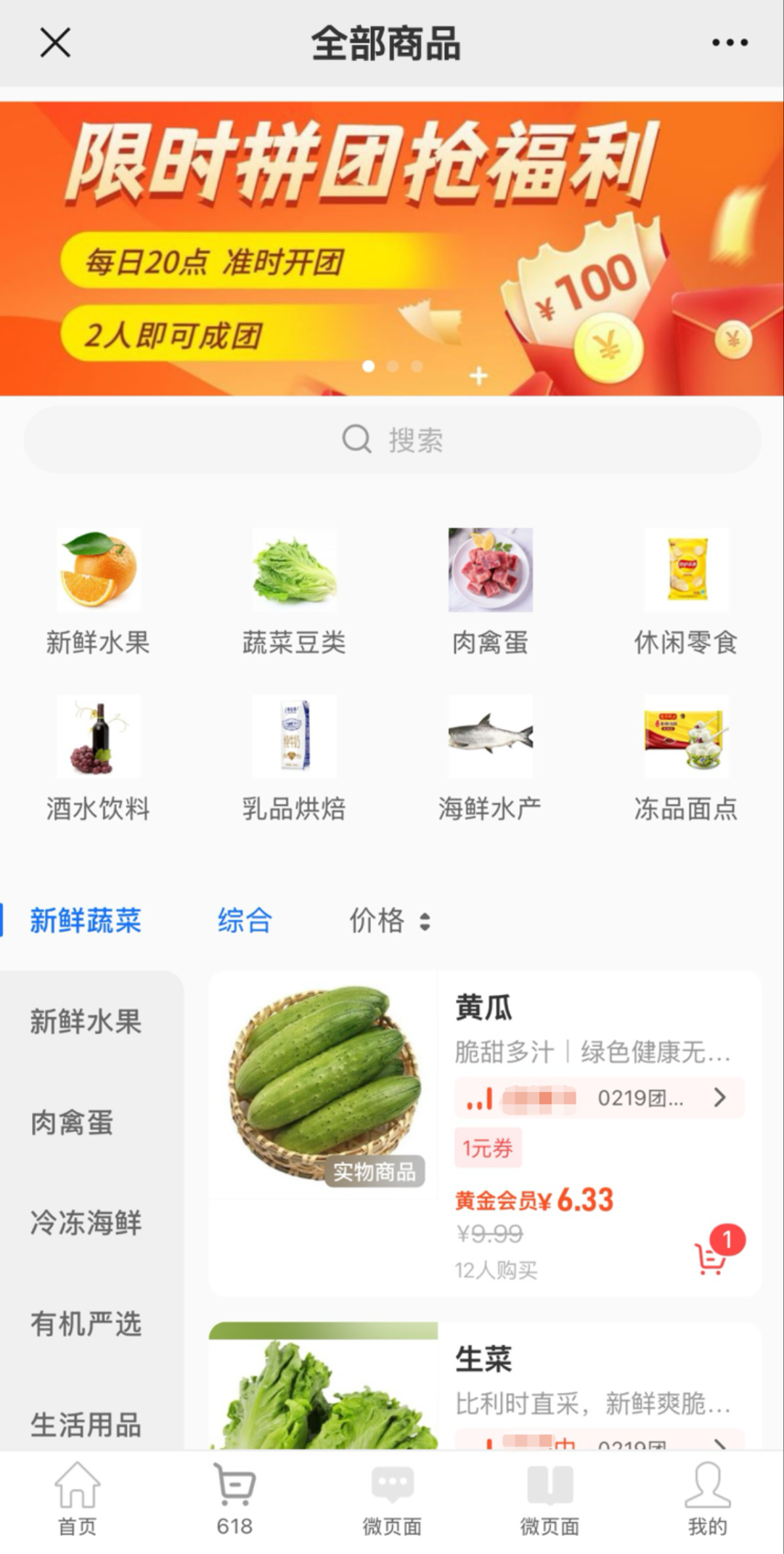Image resolution: width=784 pixels, height=1554 pixels.
Task: Open the three-dot overflow menu
Action: (729, 43)
